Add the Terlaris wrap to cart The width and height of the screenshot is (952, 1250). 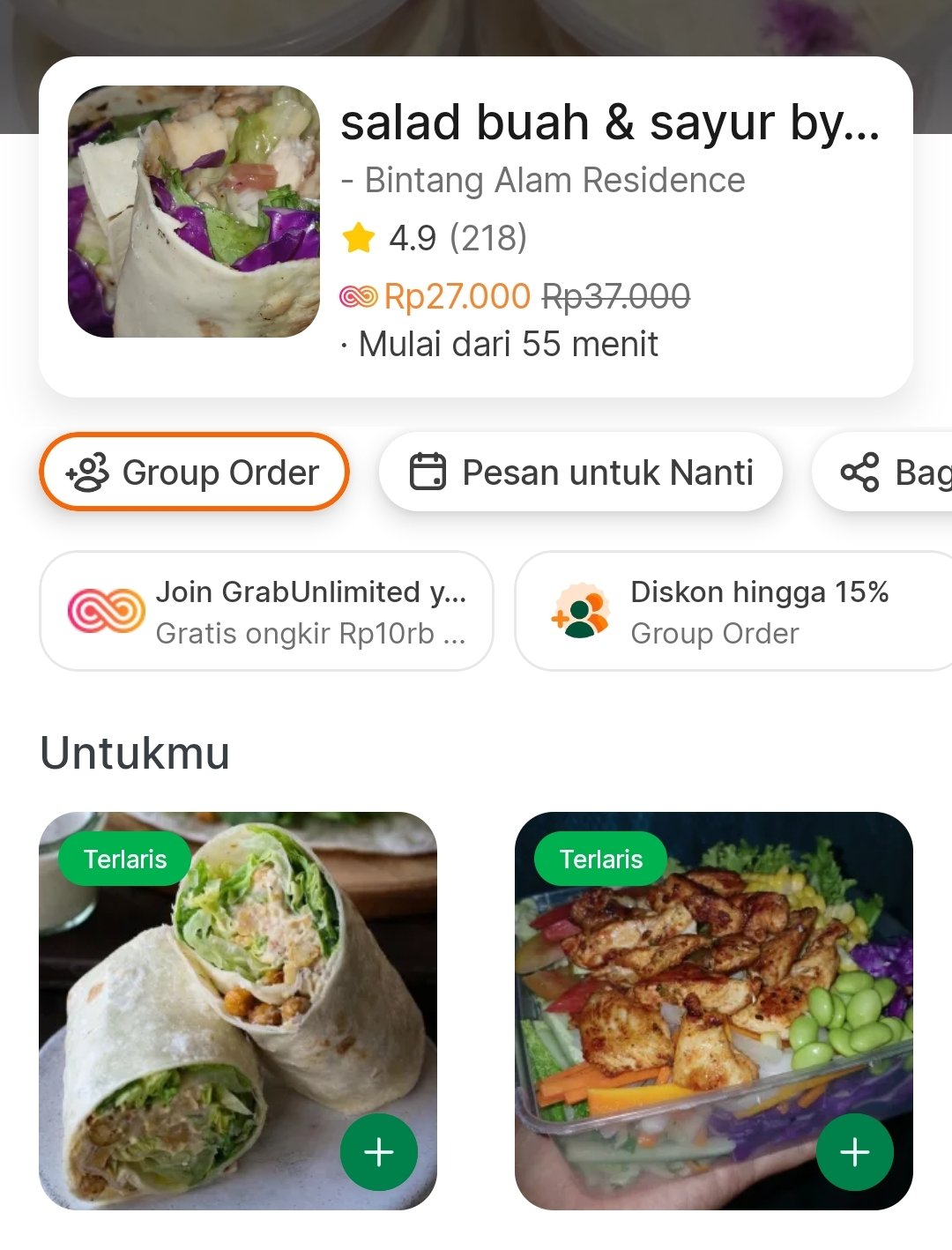379,1151
